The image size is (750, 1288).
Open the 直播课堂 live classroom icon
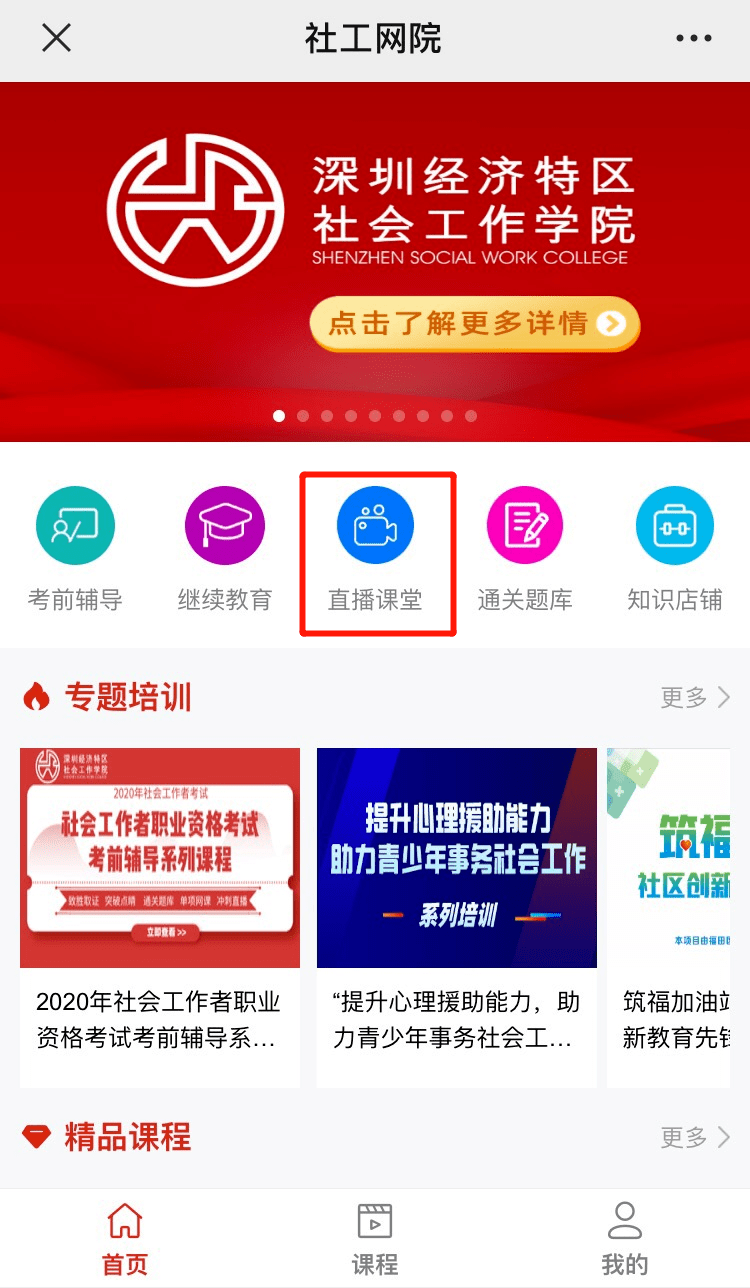click(376, 524)
